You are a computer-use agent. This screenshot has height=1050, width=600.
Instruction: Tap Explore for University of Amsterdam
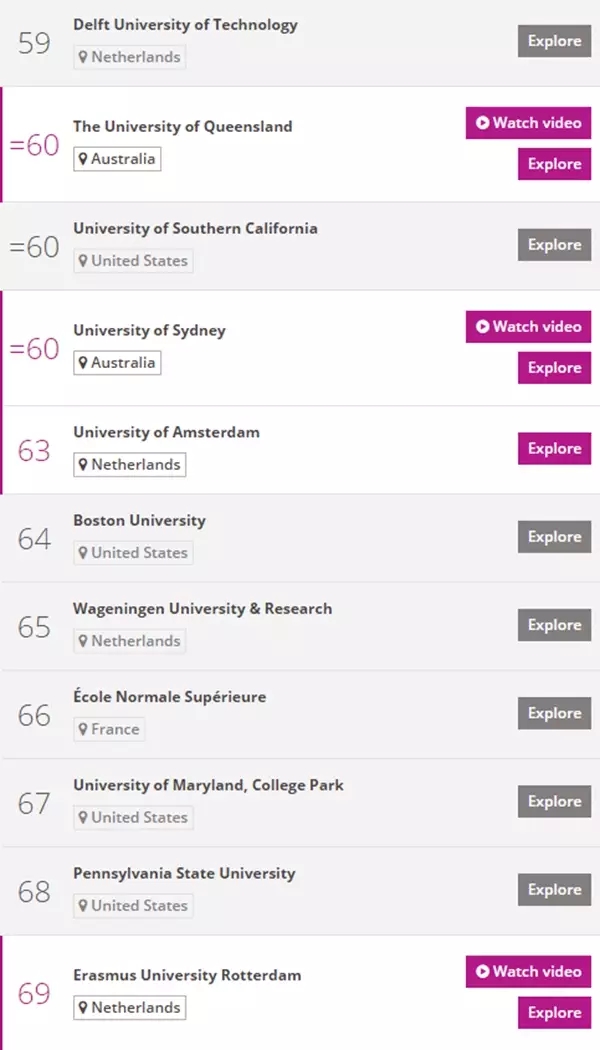coord(554,449)
